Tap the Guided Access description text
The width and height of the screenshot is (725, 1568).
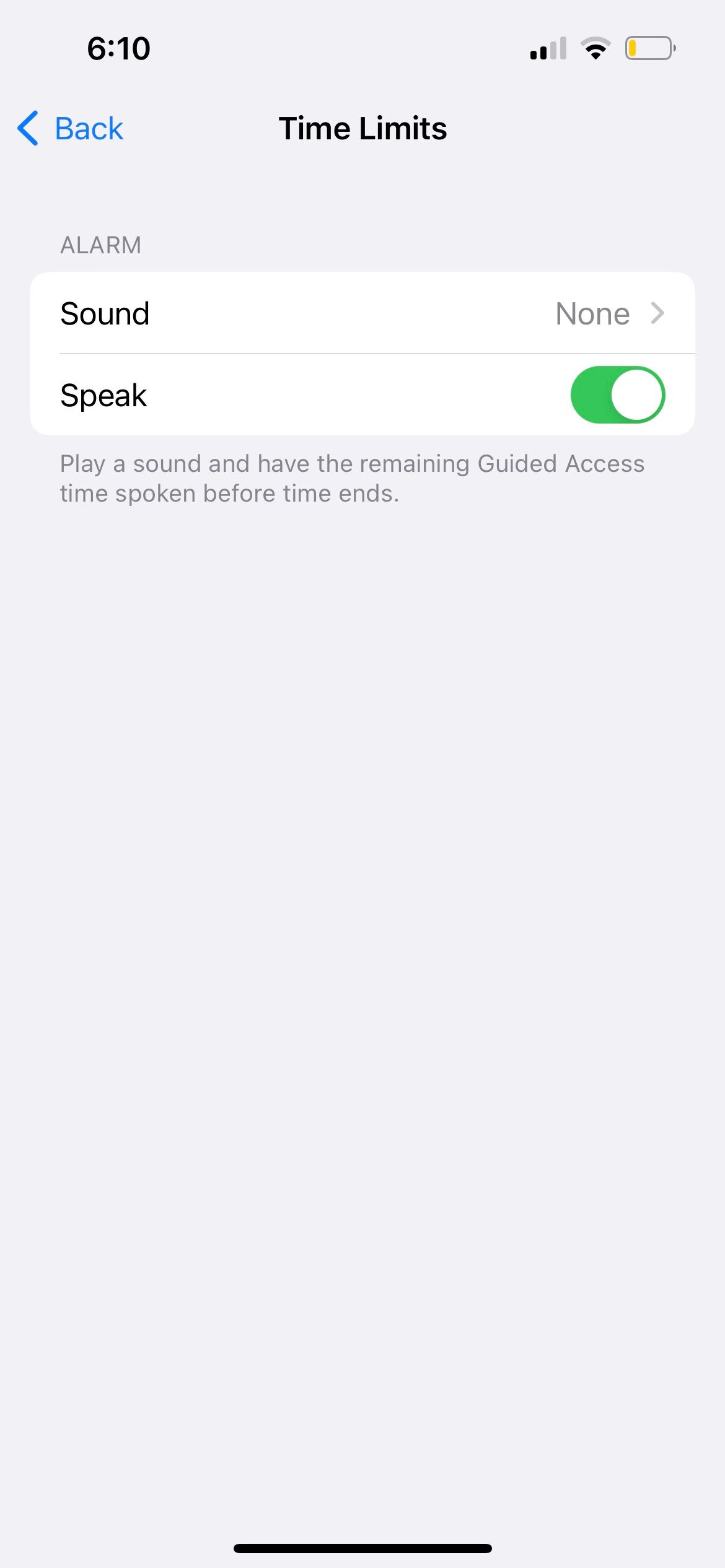(x=352, y=477)
